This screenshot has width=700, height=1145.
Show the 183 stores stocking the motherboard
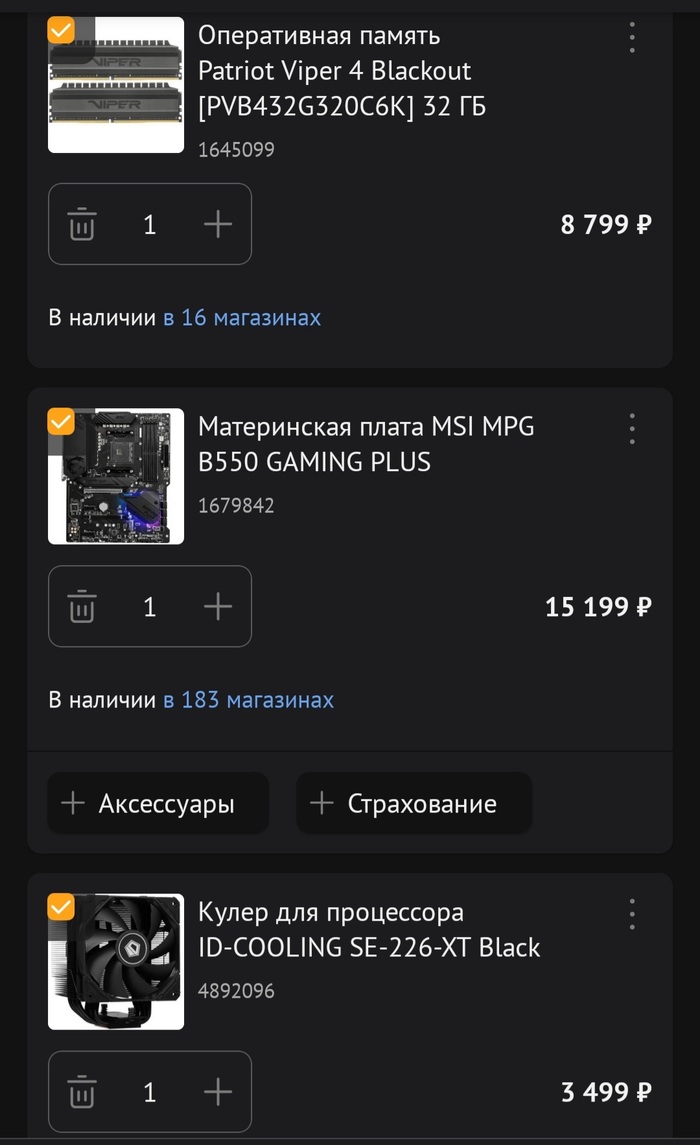click(248, 700)
